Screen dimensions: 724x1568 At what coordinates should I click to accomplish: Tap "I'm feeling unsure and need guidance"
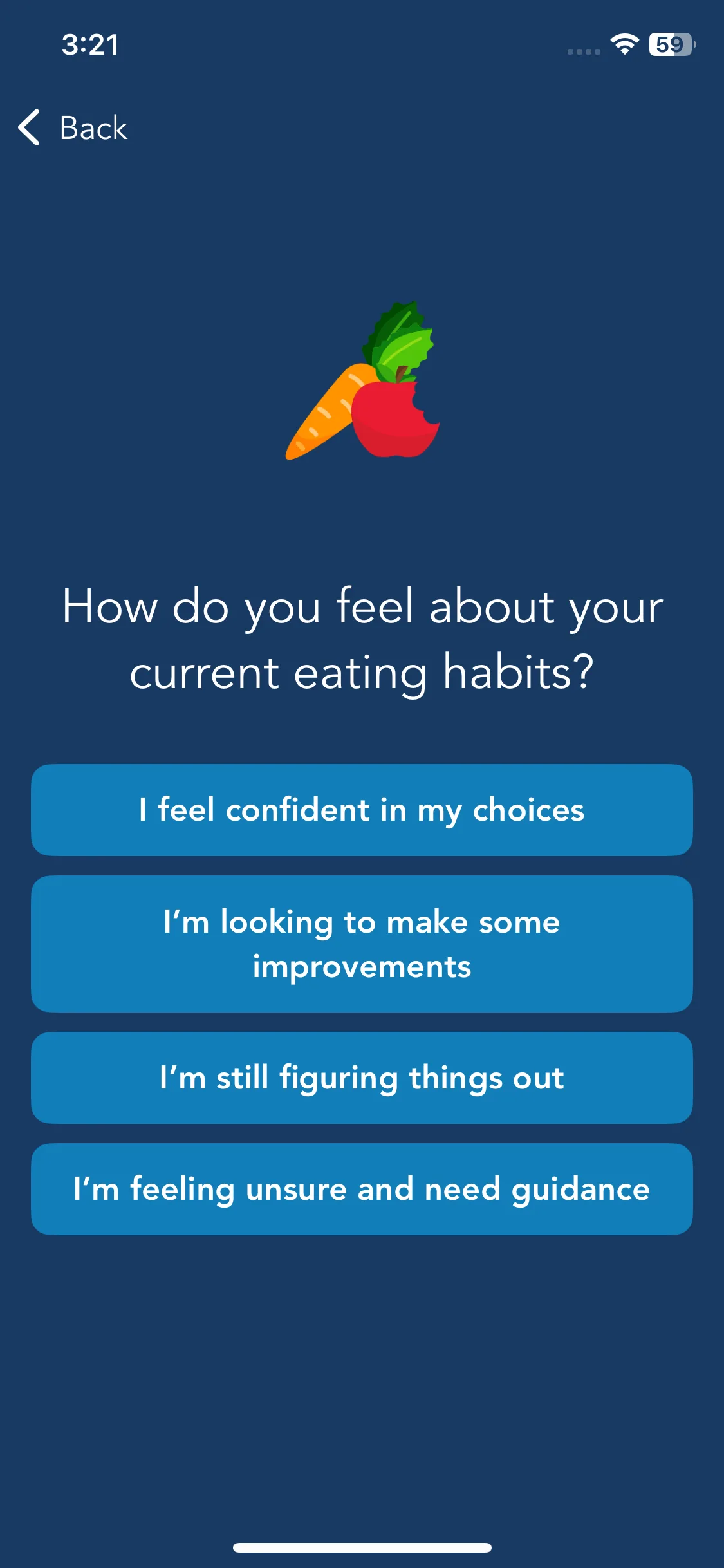[x=362, y=1189]
